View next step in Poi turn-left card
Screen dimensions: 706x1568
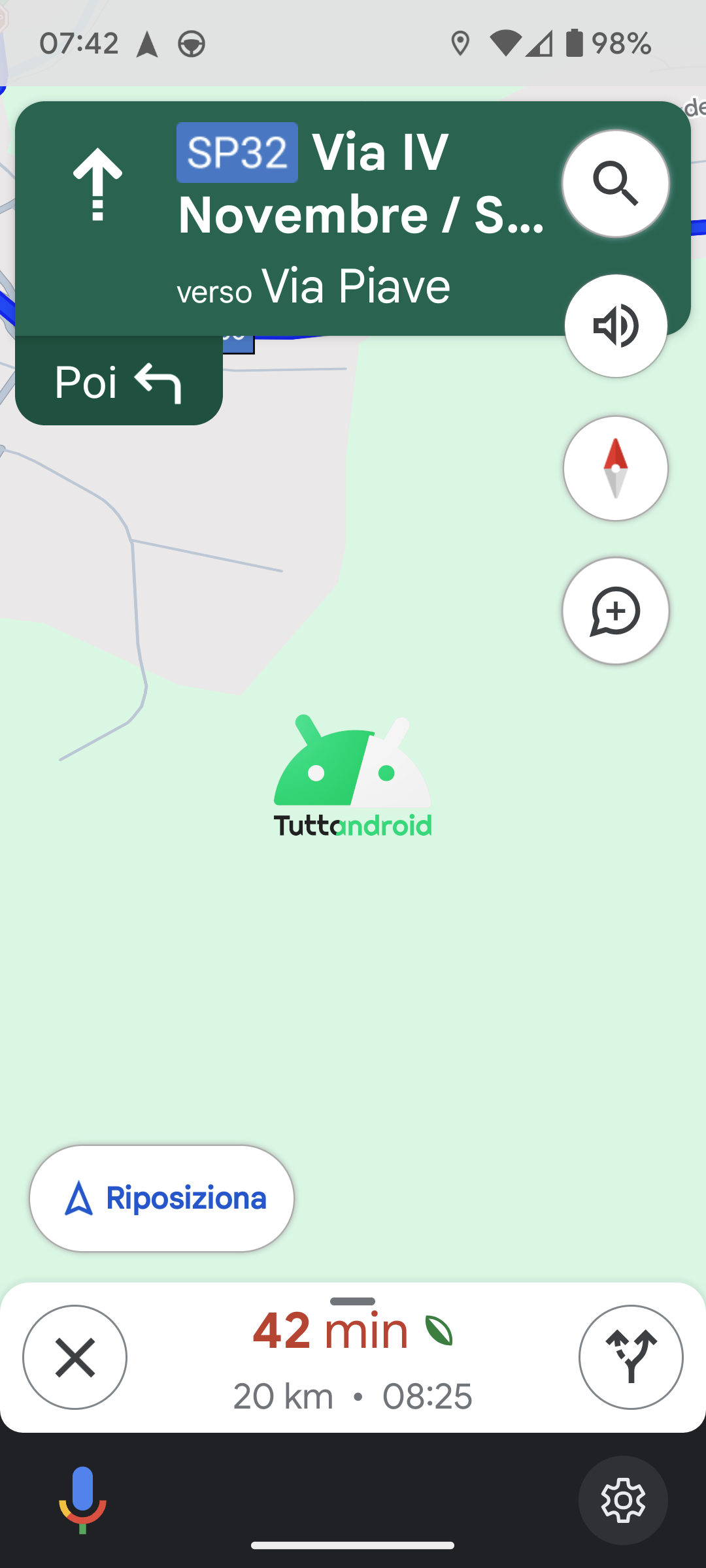(x=118, y=382)
